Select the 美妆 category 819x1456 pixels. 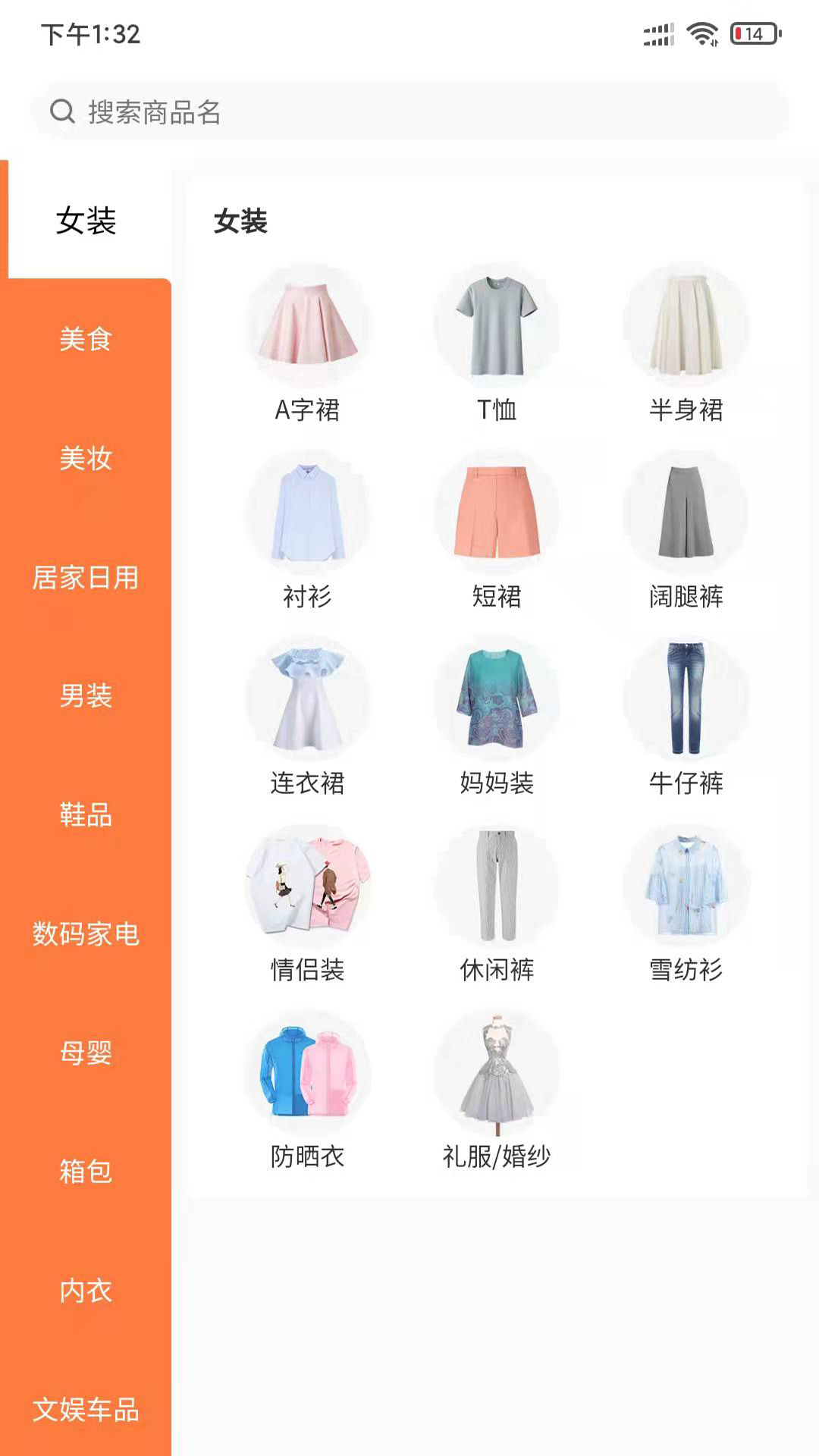86,458
